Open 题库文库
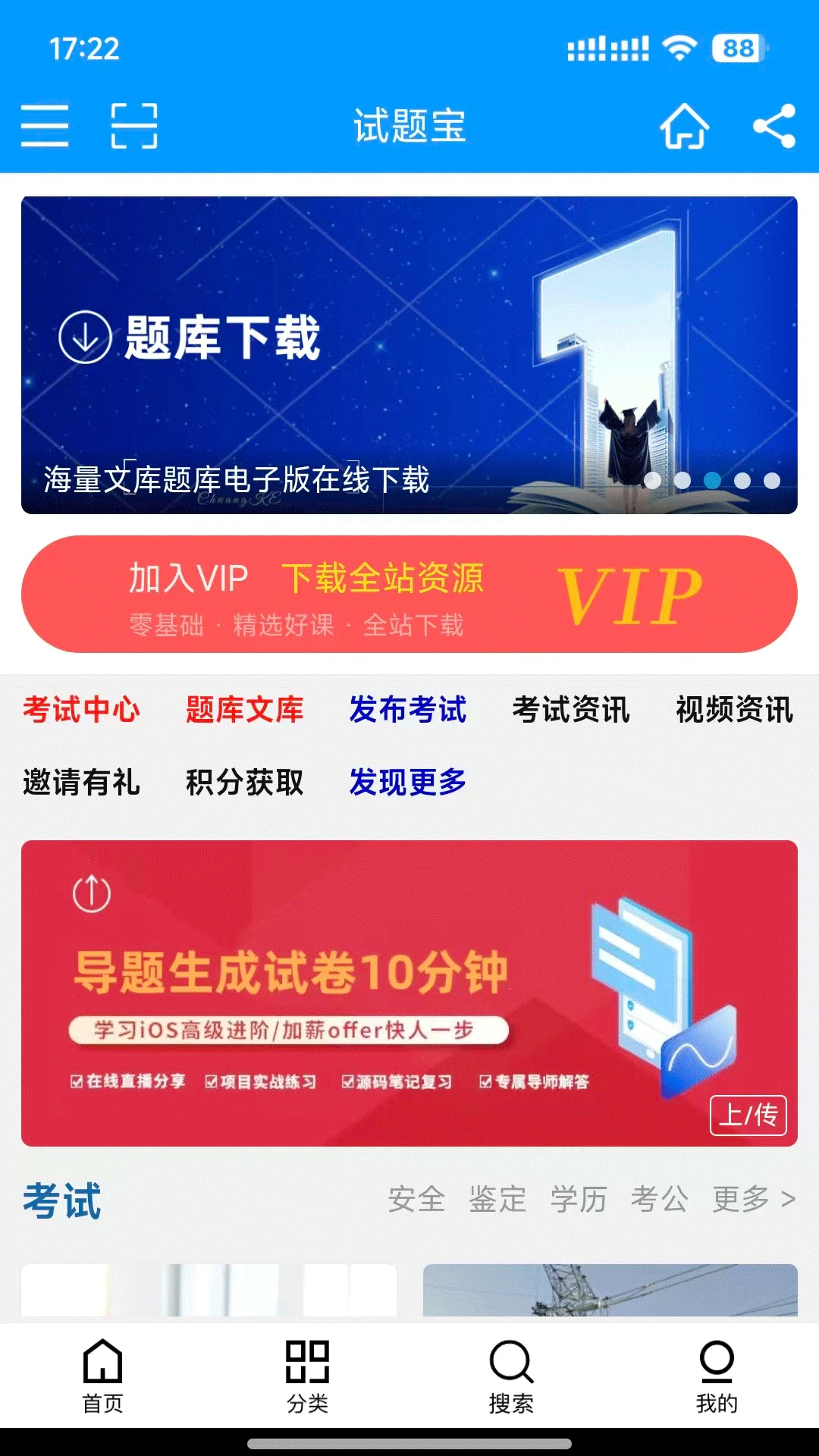This screenshot has width=819, height=1456. (245, 710)
